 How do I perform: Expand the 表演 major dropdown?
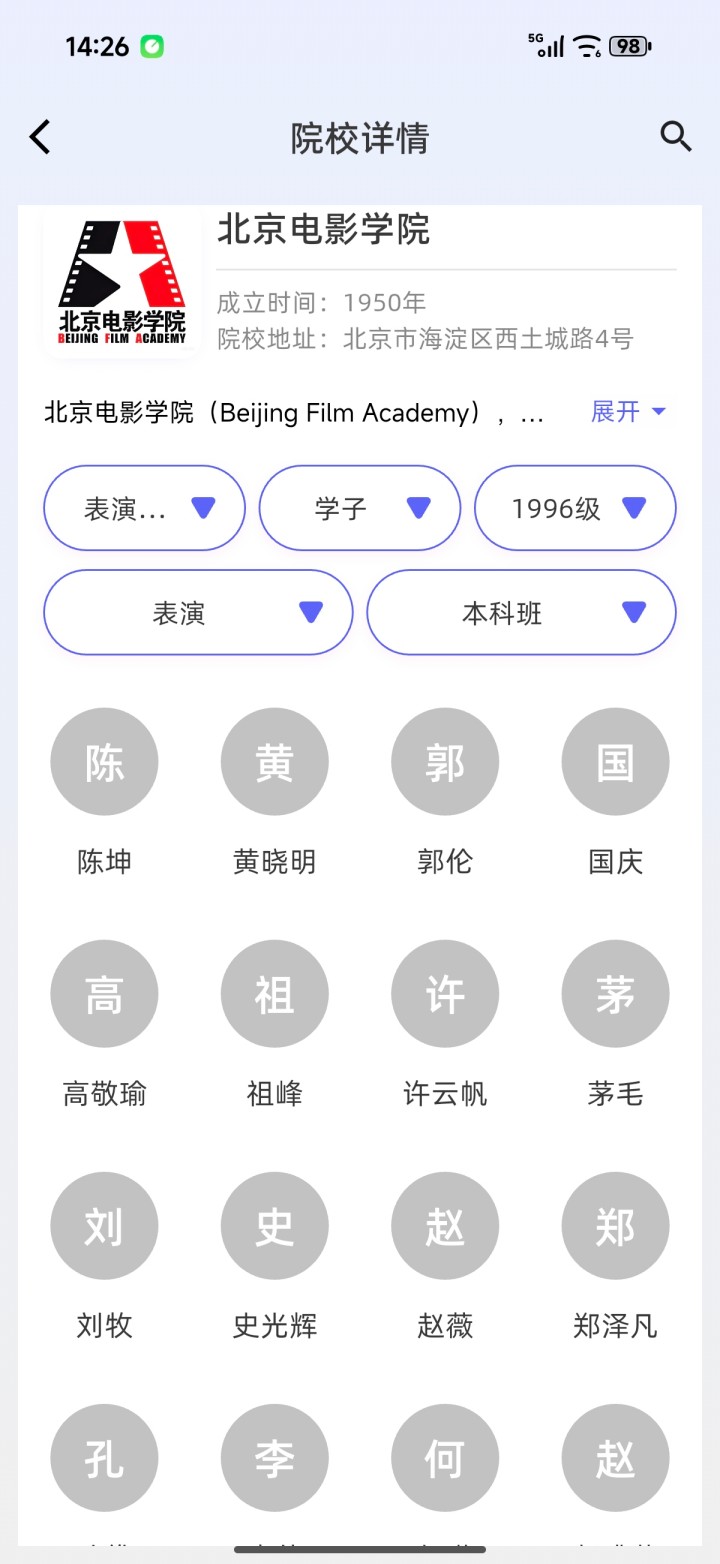point(197,612)
